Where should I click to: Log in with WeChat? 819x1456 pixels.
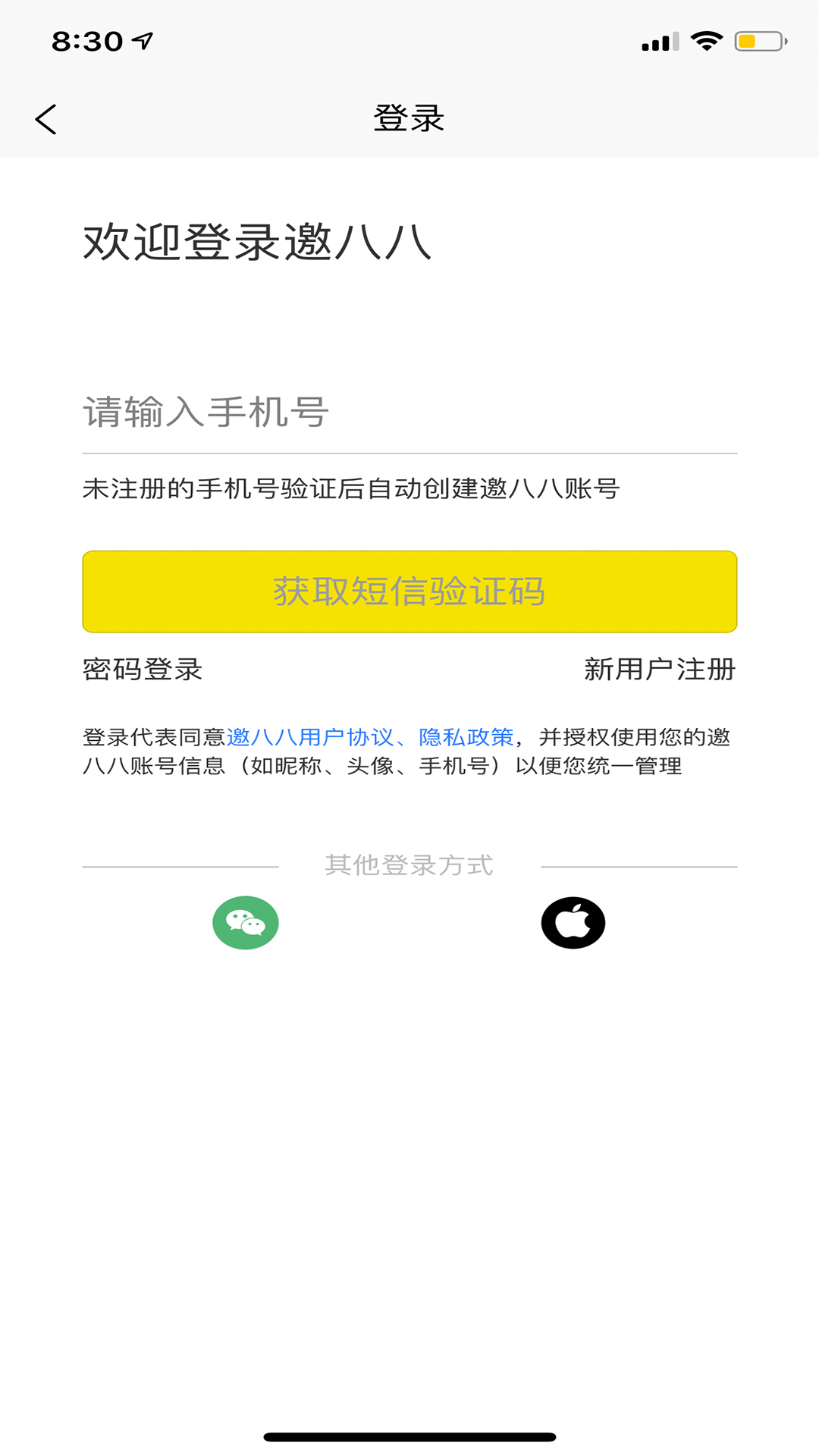(x=246, y=923)
